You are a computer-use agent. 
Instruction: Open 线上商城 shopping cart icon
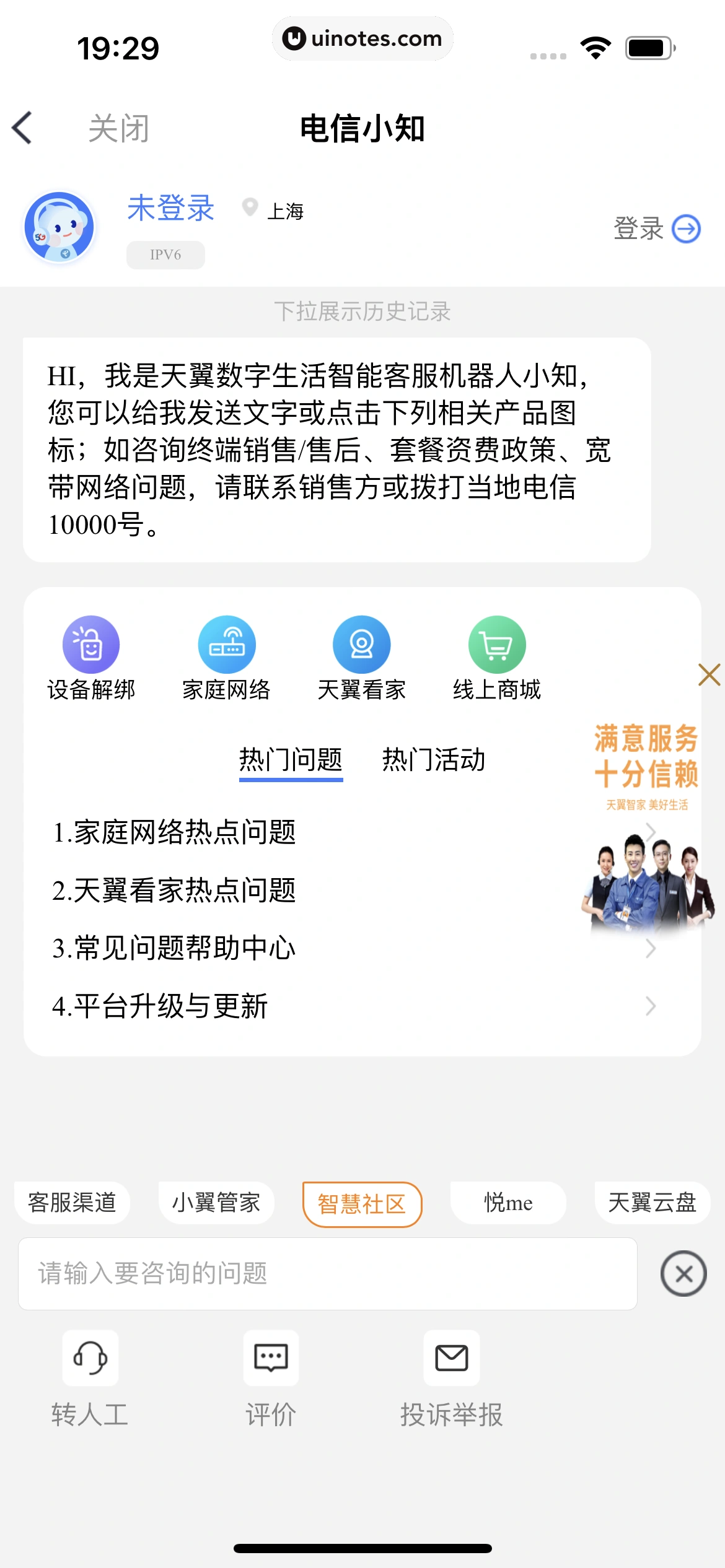496,644
